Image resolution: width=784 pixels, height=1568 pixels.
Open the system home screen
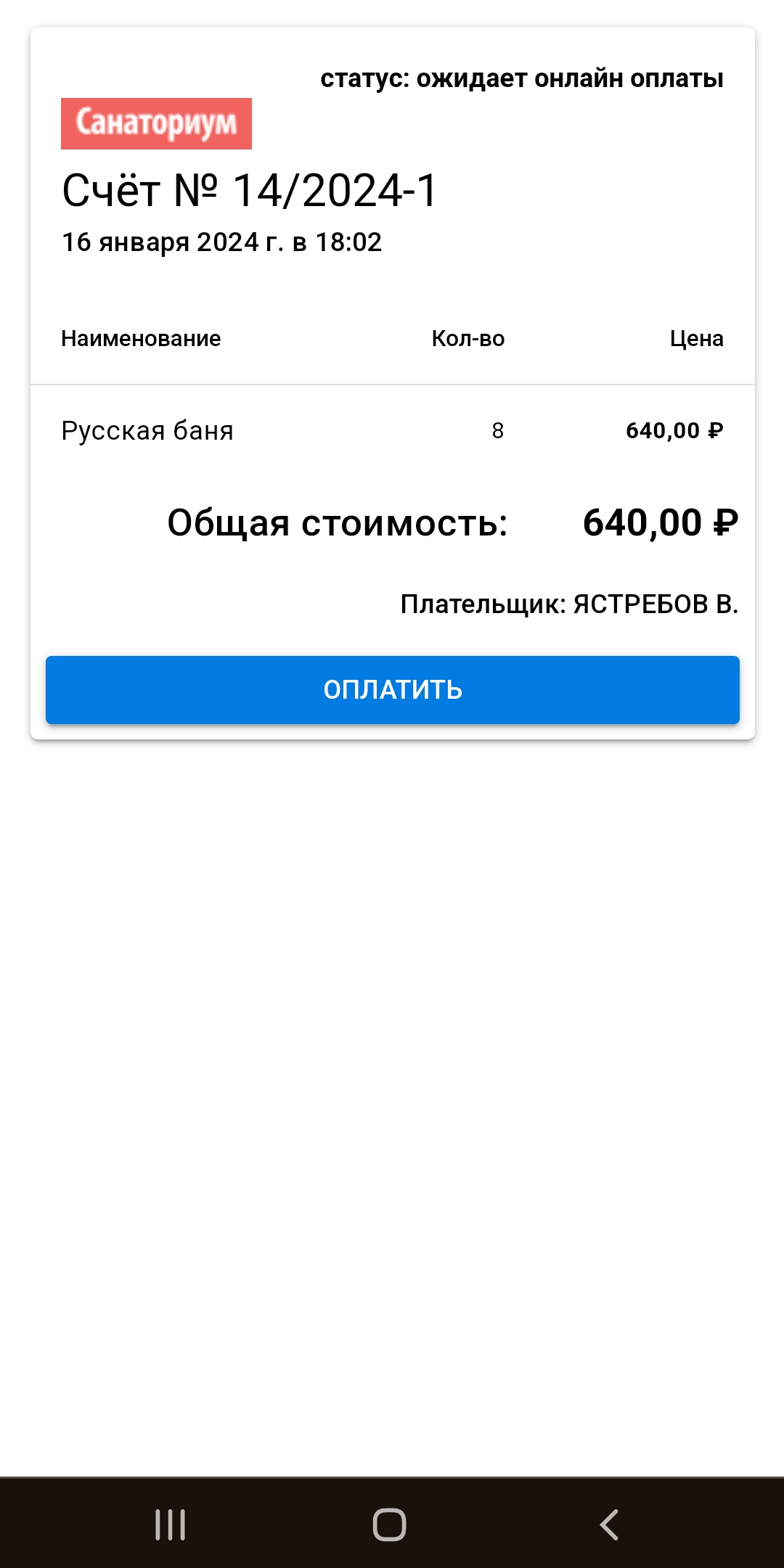tap(390, 1524)
